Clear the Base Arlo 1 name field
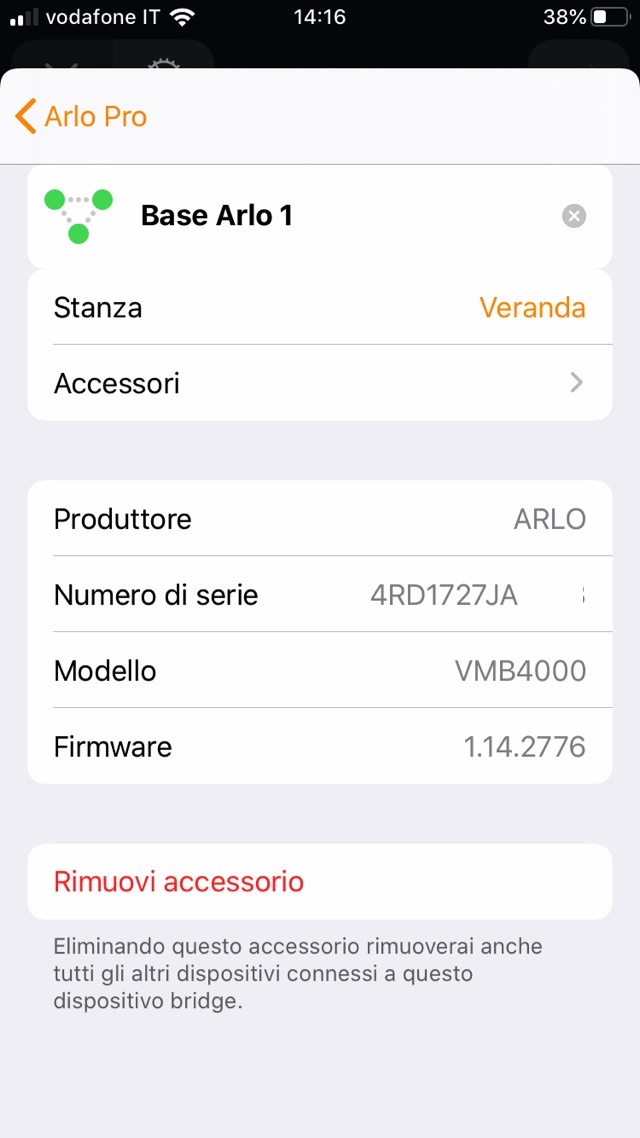 (574, 216)
